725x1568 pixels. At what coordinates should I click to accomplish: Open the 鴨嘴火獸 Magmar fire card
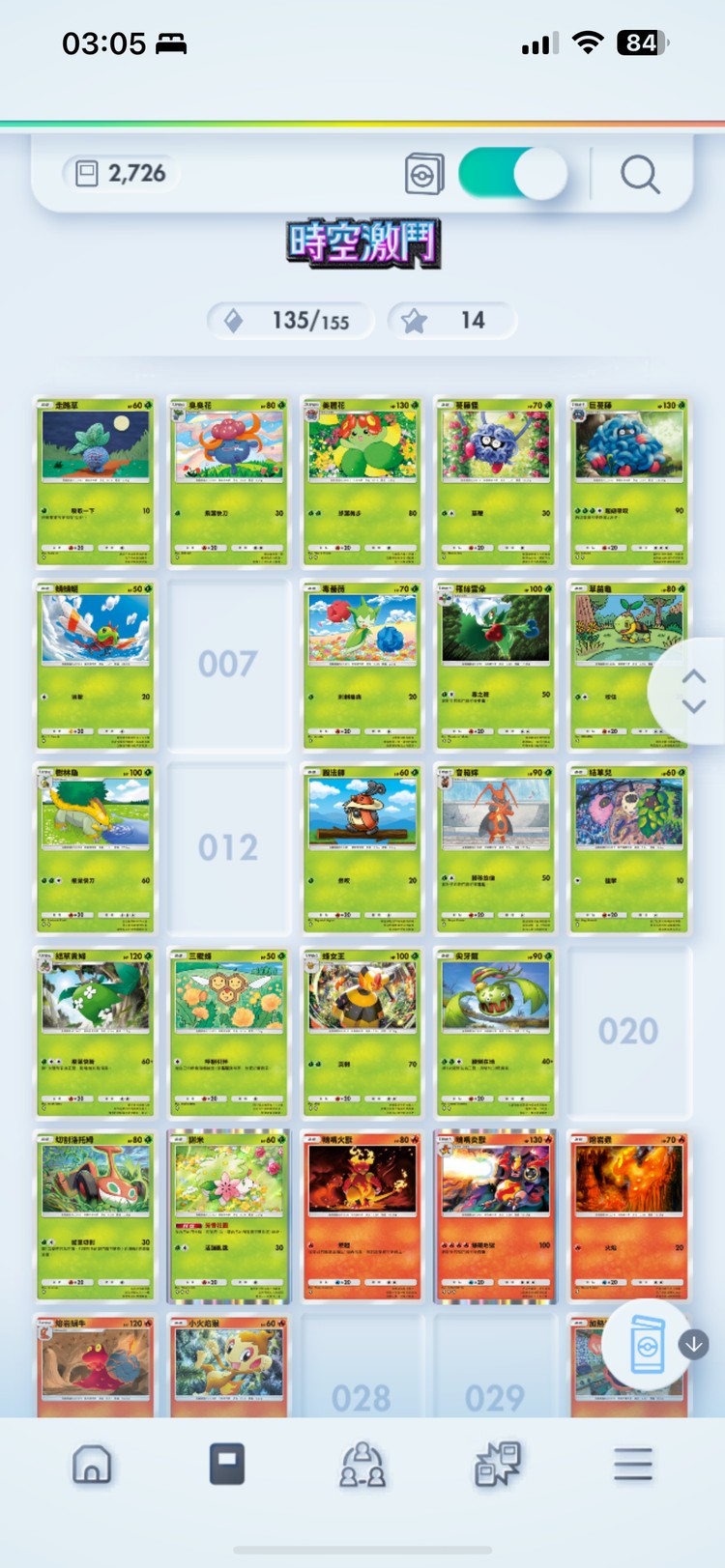point(362,1216)
